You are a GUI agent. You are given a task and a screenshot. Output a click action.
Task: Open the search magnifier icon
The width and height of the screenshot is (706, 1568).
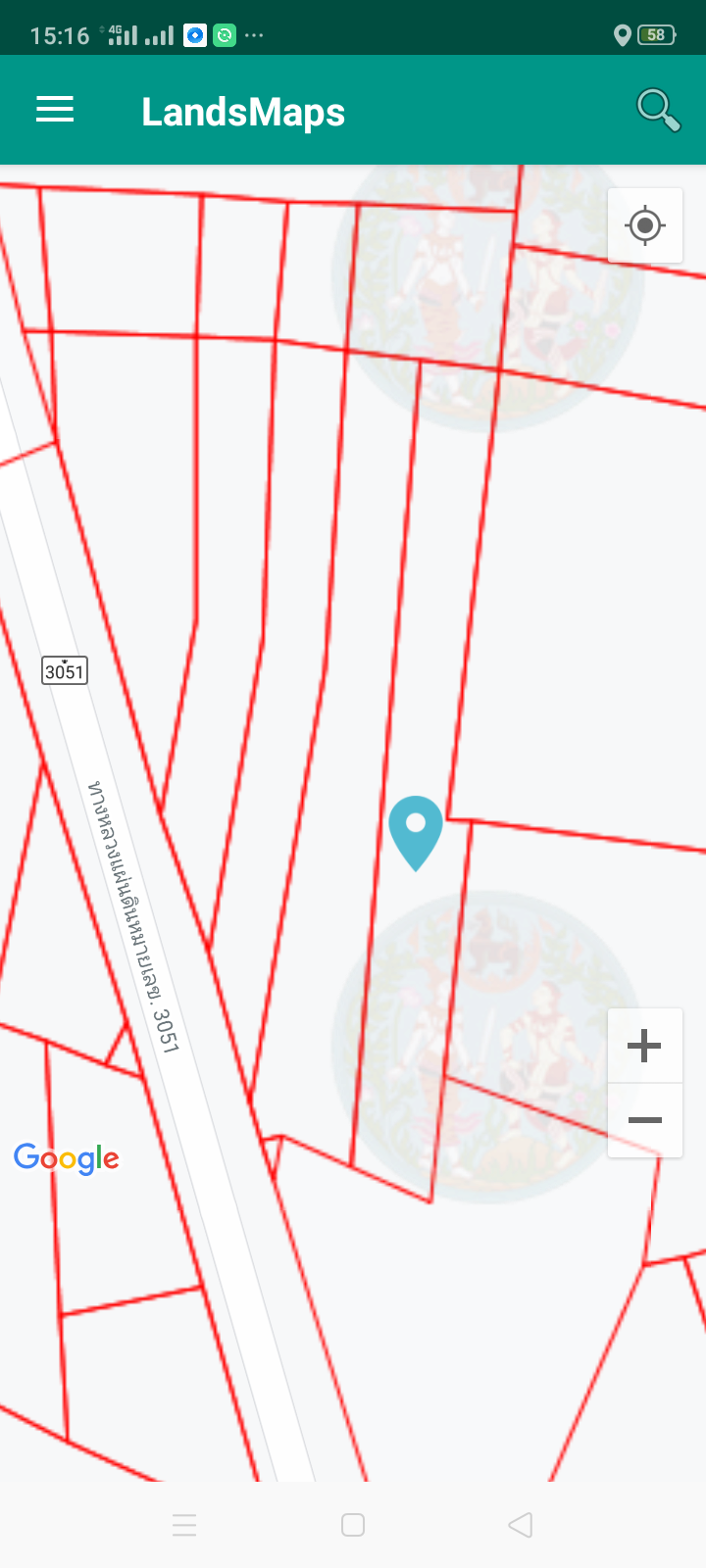pos(658,110)
